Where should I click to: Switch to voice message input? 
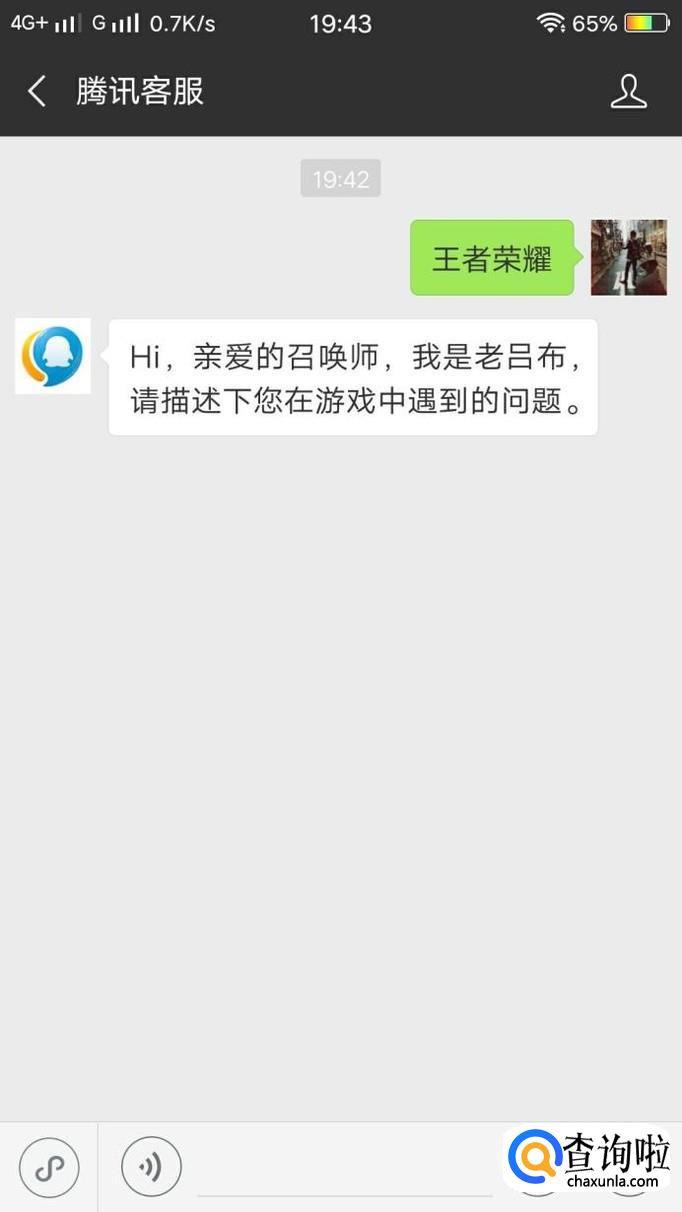pos(151,1167)
